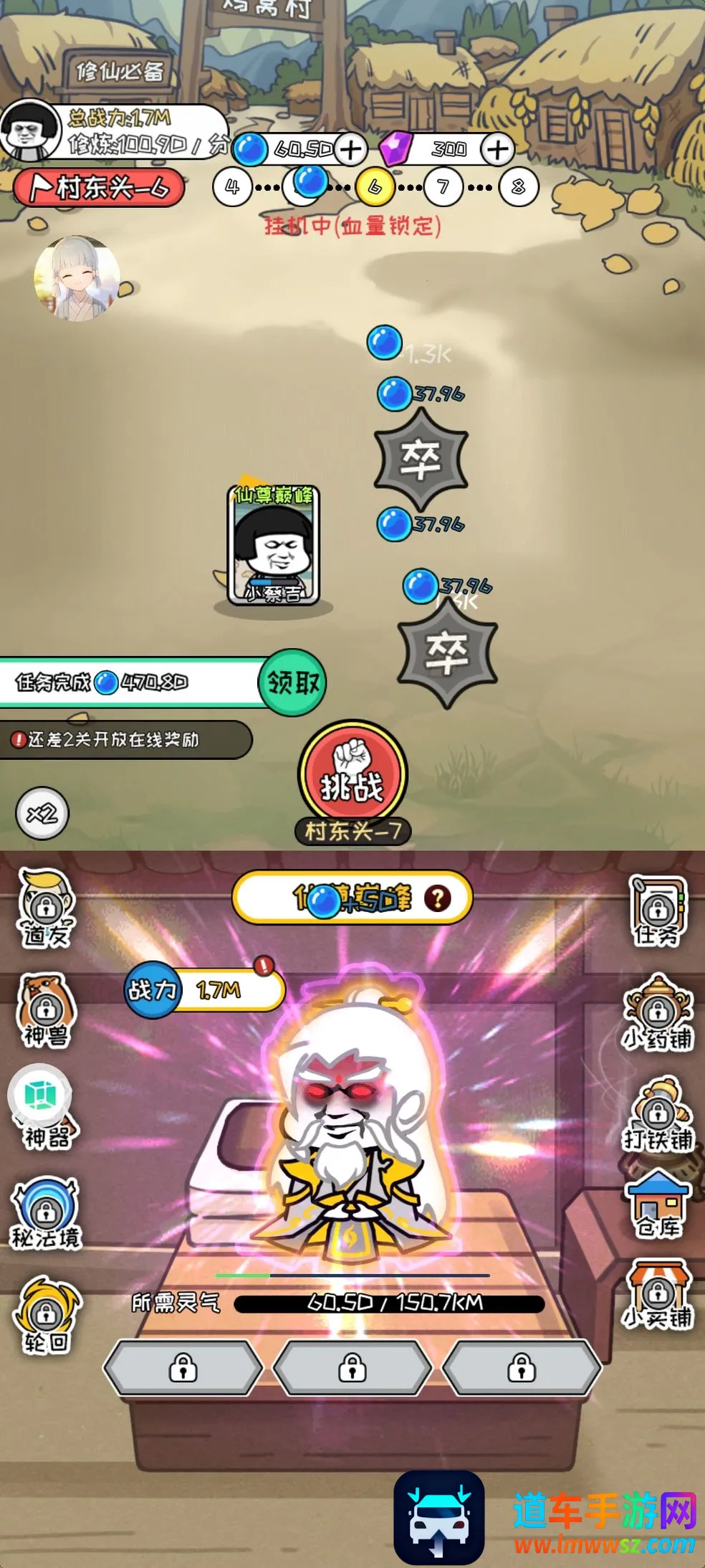Open the 任务 quests menu
705x1568 pixels.
pos(658,911)
